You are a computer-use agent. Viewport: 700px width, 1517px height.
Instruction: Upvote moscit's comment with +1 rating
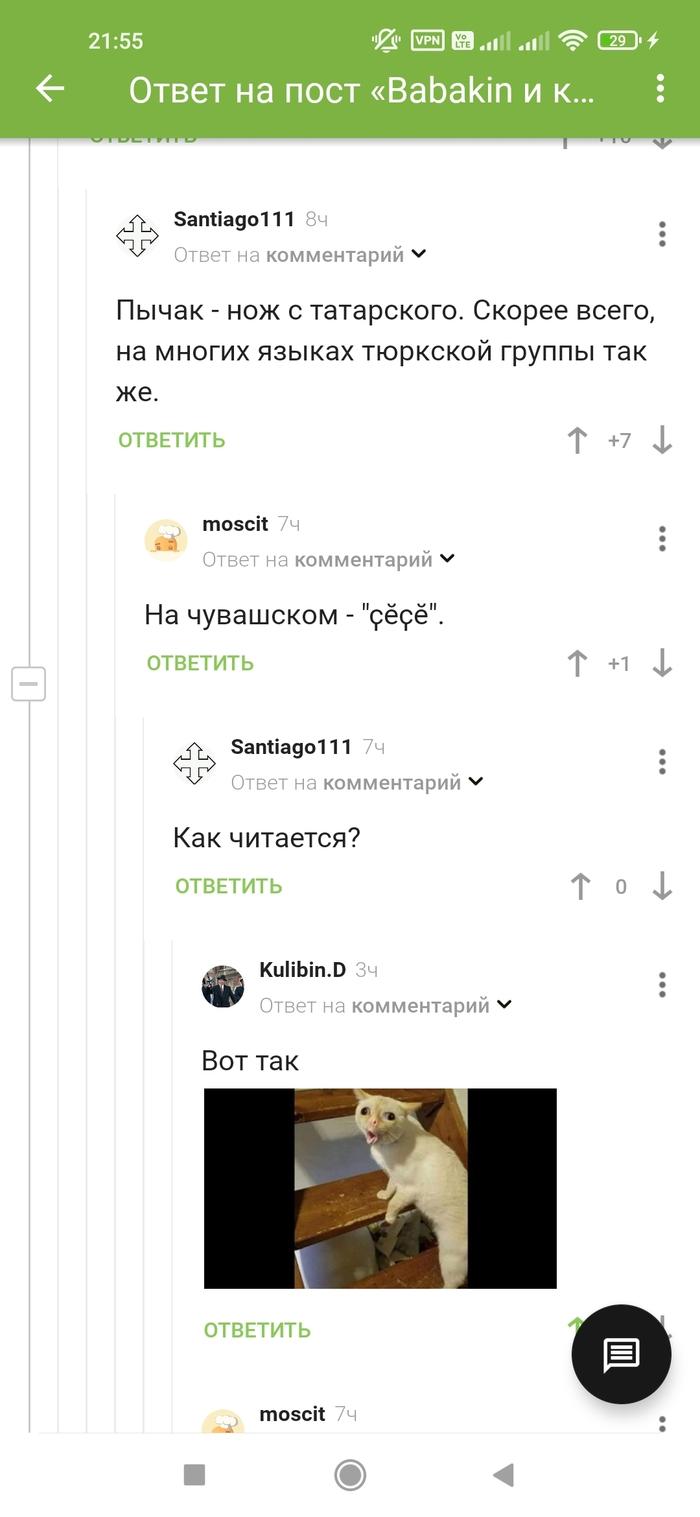[x=577, y=663]
